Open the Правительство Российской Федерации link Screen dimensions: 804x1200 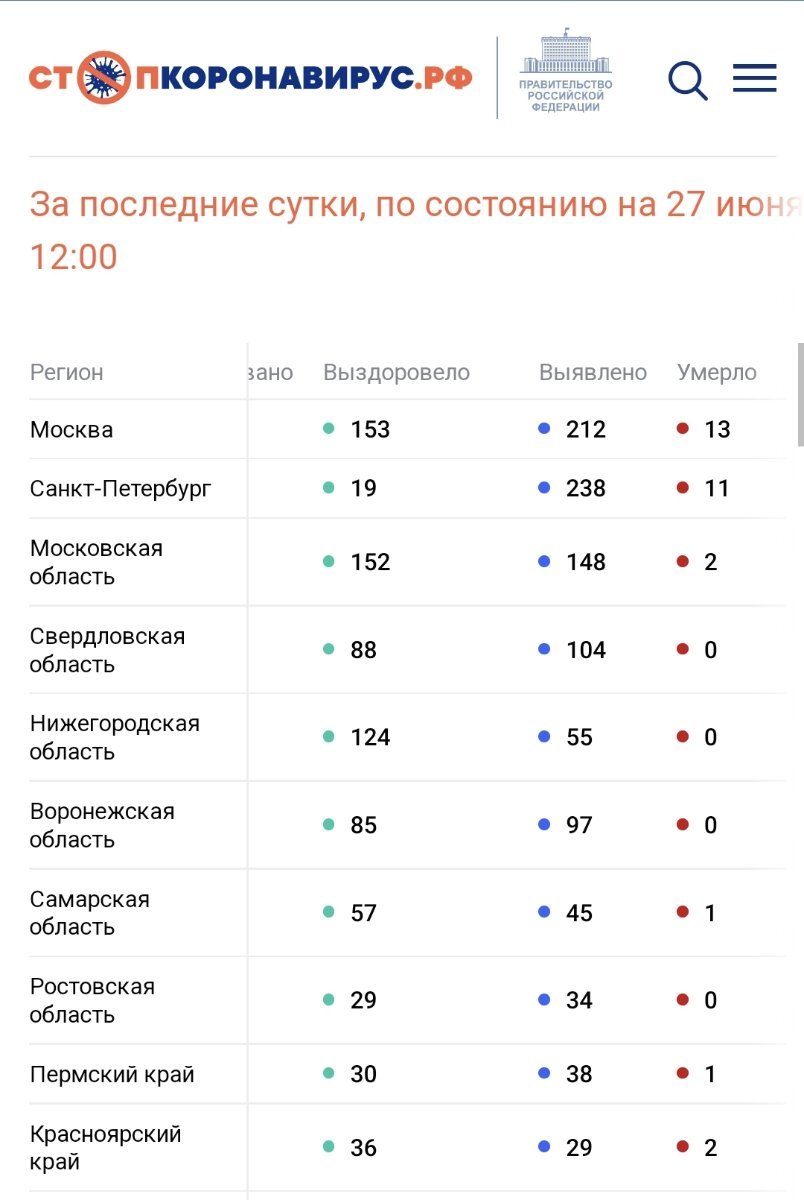coord(565,74)
